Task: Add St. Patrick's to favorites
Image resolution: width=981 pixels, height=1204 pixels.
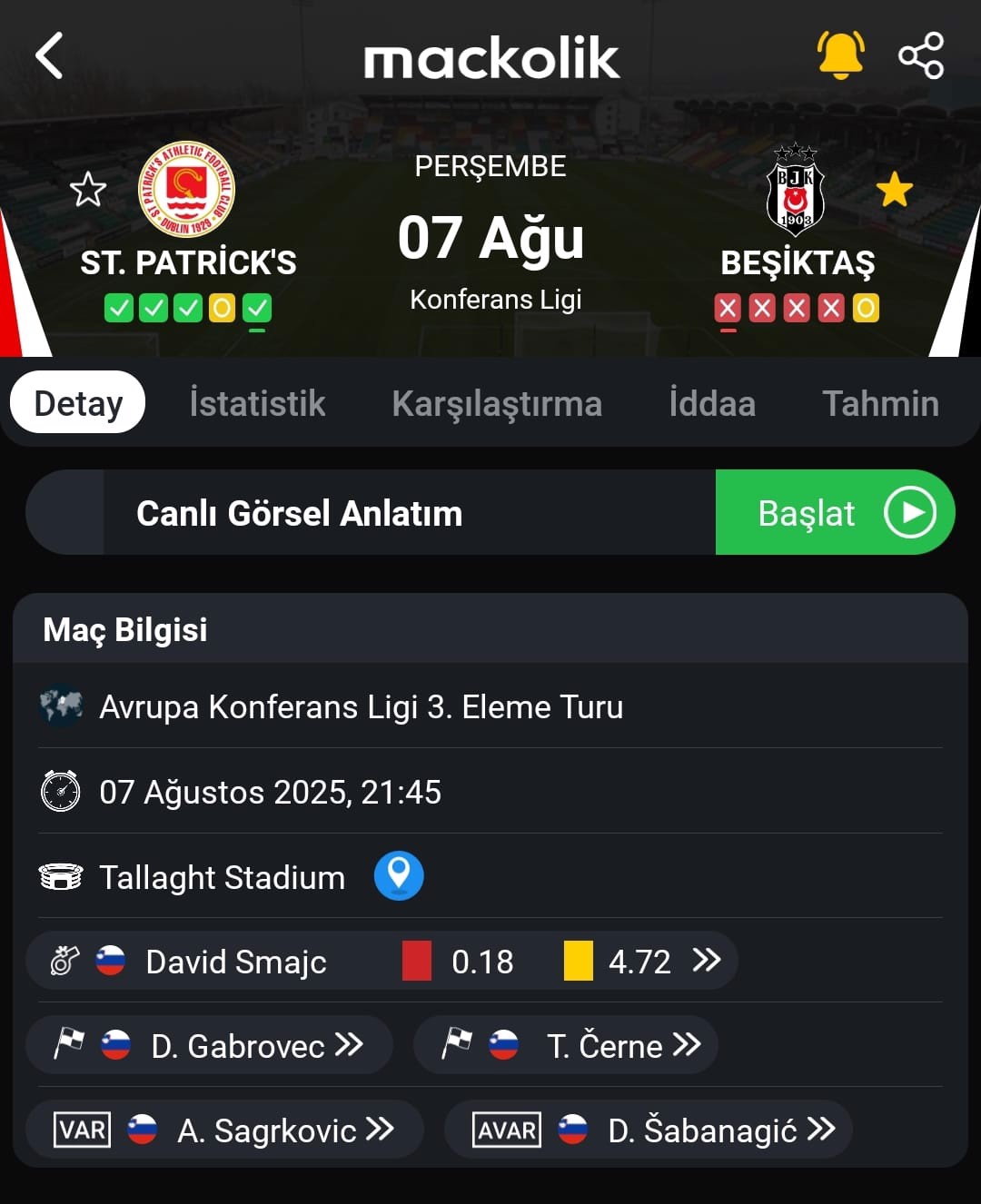Action: click(x=88, y=190)
